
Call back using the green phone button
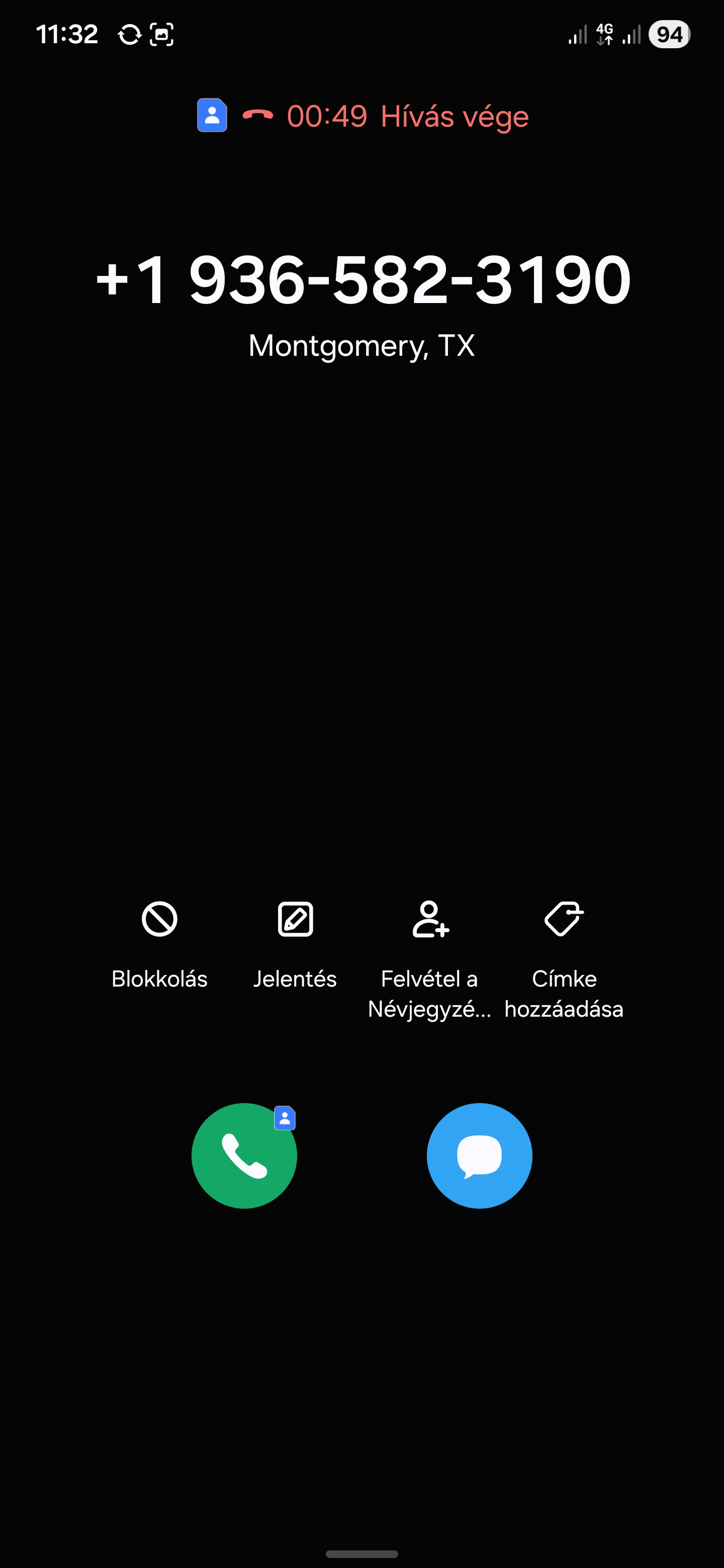pyautogui.click(x=244, y=1155)
